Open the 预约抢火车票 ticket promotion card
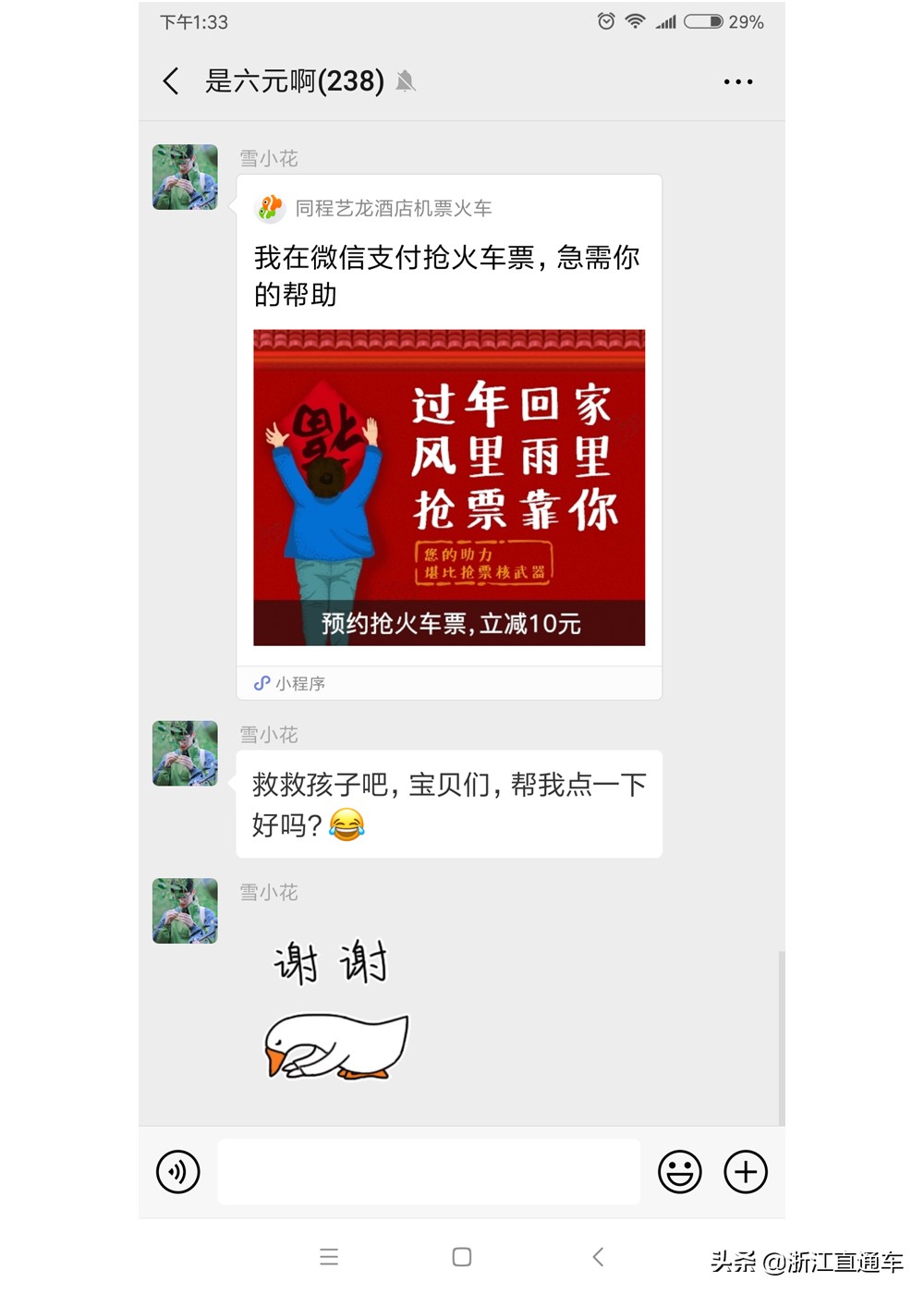 coord(448,485)
